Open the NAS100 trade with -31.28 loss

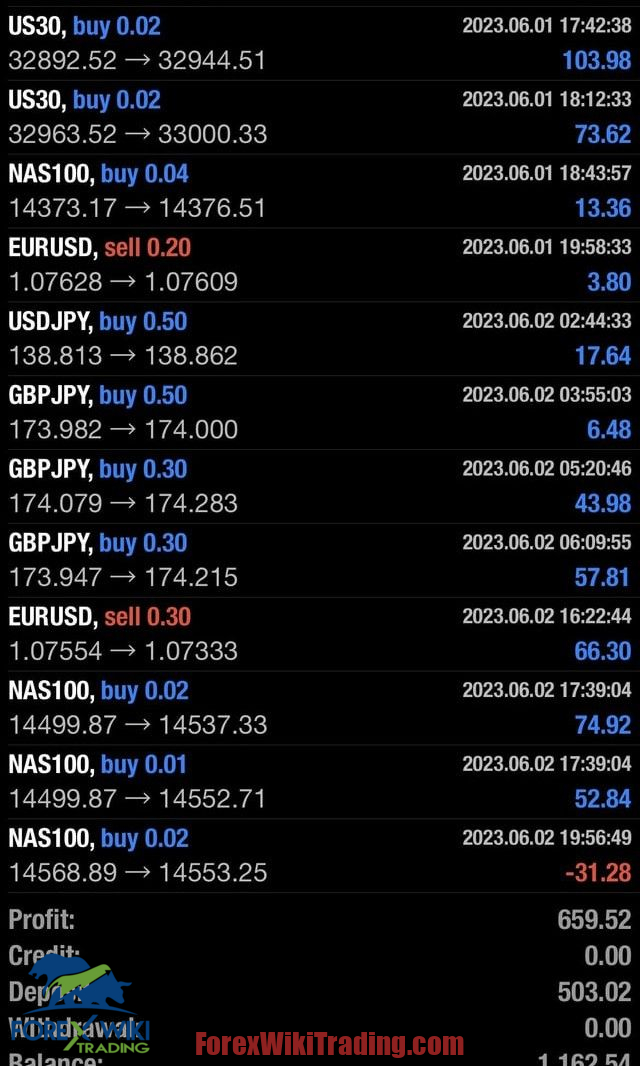(x=320, y=857)
